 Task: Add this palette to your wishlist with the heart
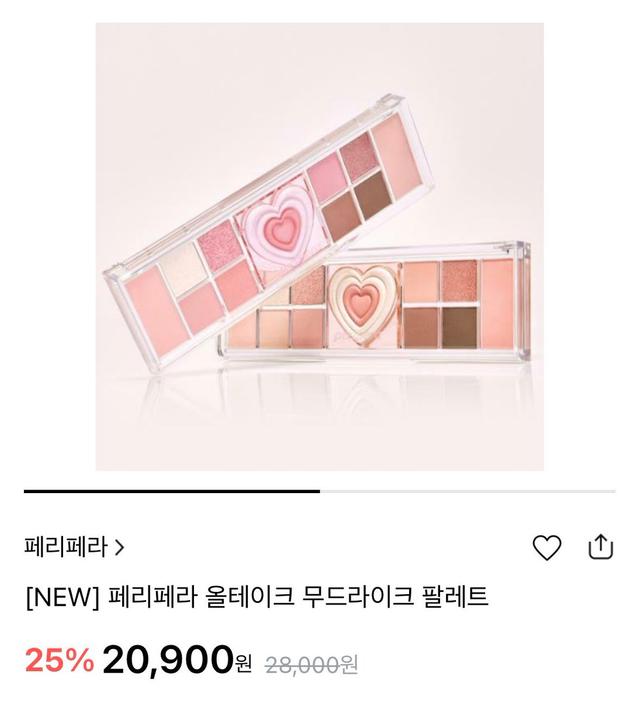(x=546, y=547)
